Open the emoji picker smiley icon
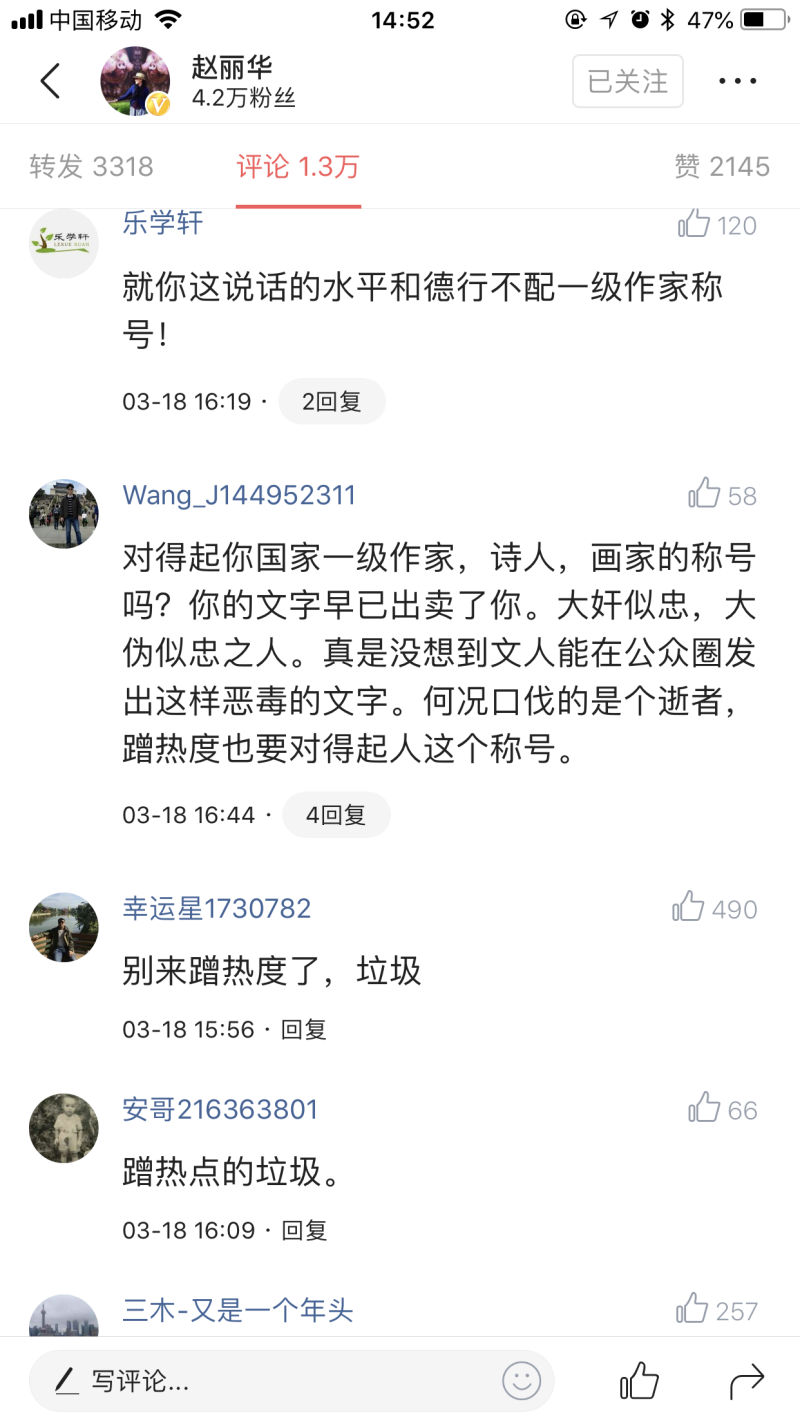 (x=521, y=1382)
